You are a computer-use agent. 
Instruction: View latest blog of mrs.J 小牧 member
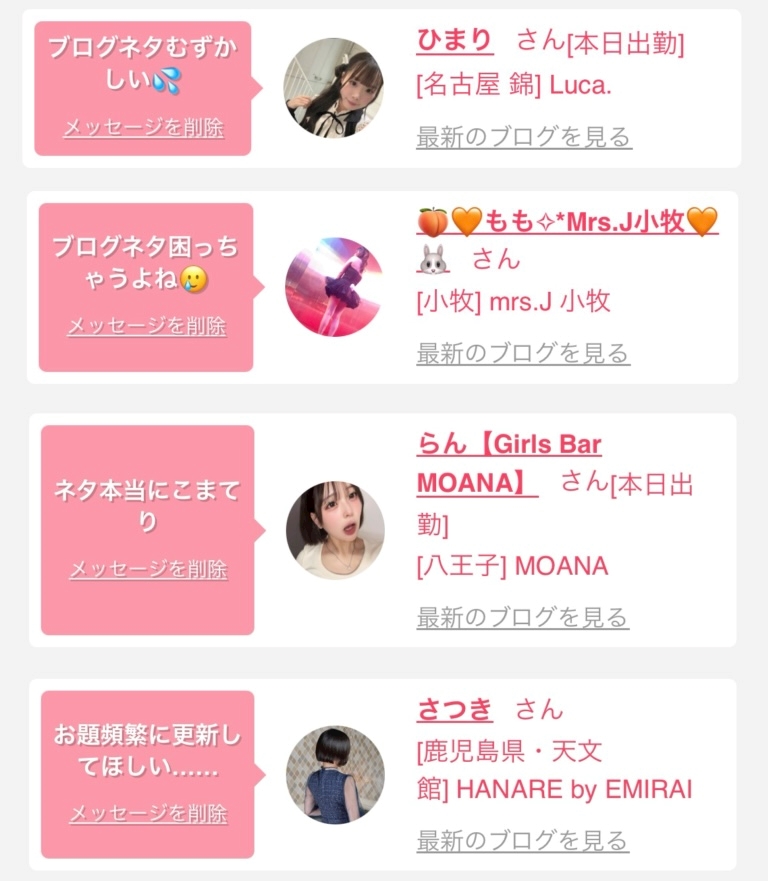523,353
